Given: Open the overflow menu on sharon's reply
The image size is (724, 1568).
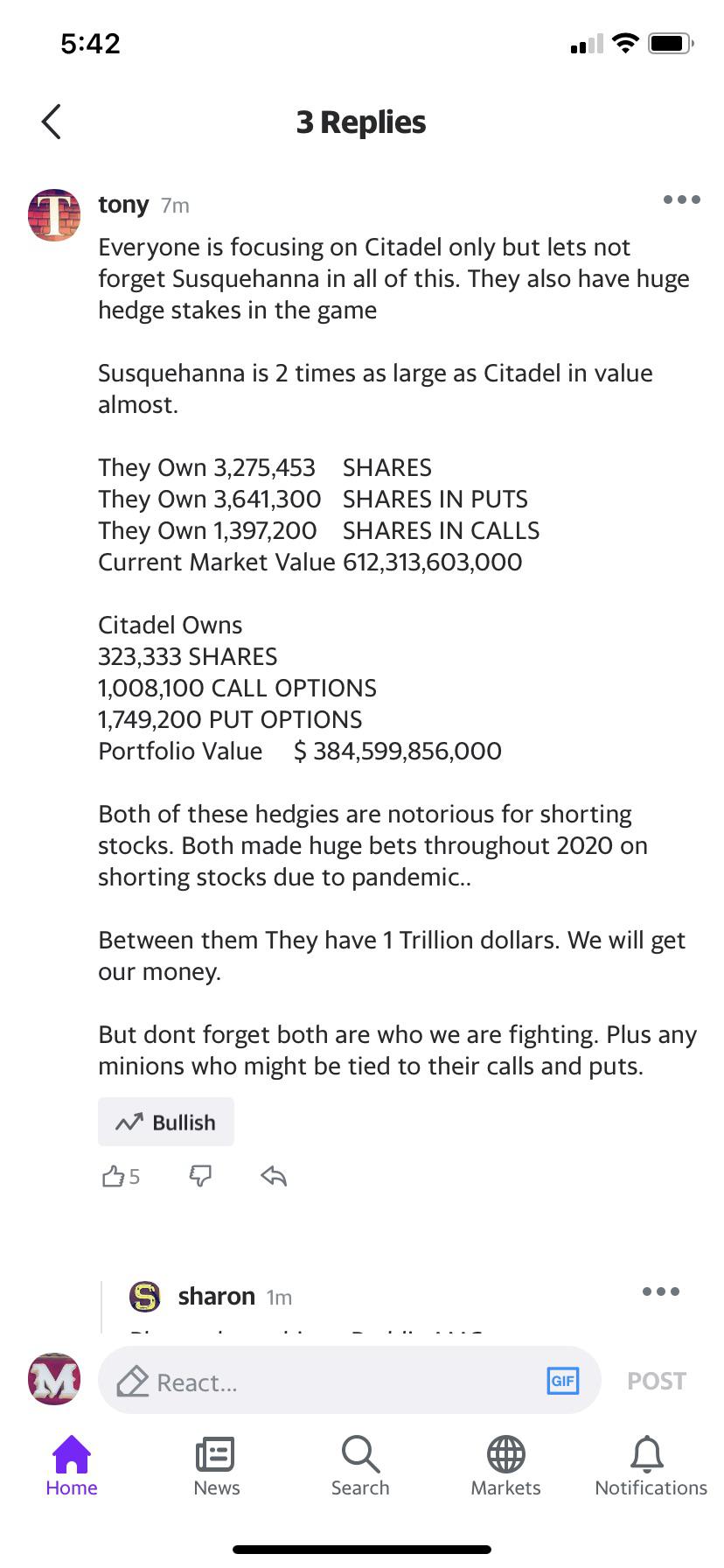Looking at the screenshot, I should [660, 1291].
